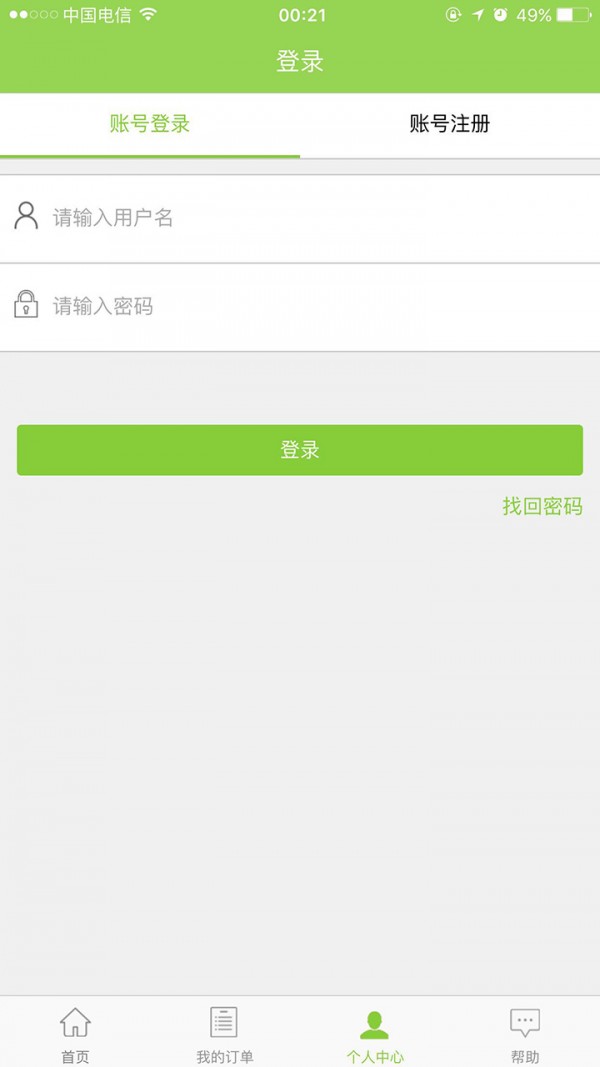Tap the green 登录 button
Image resolution: width=600 pixels, height=1067 pixels.
300,450
